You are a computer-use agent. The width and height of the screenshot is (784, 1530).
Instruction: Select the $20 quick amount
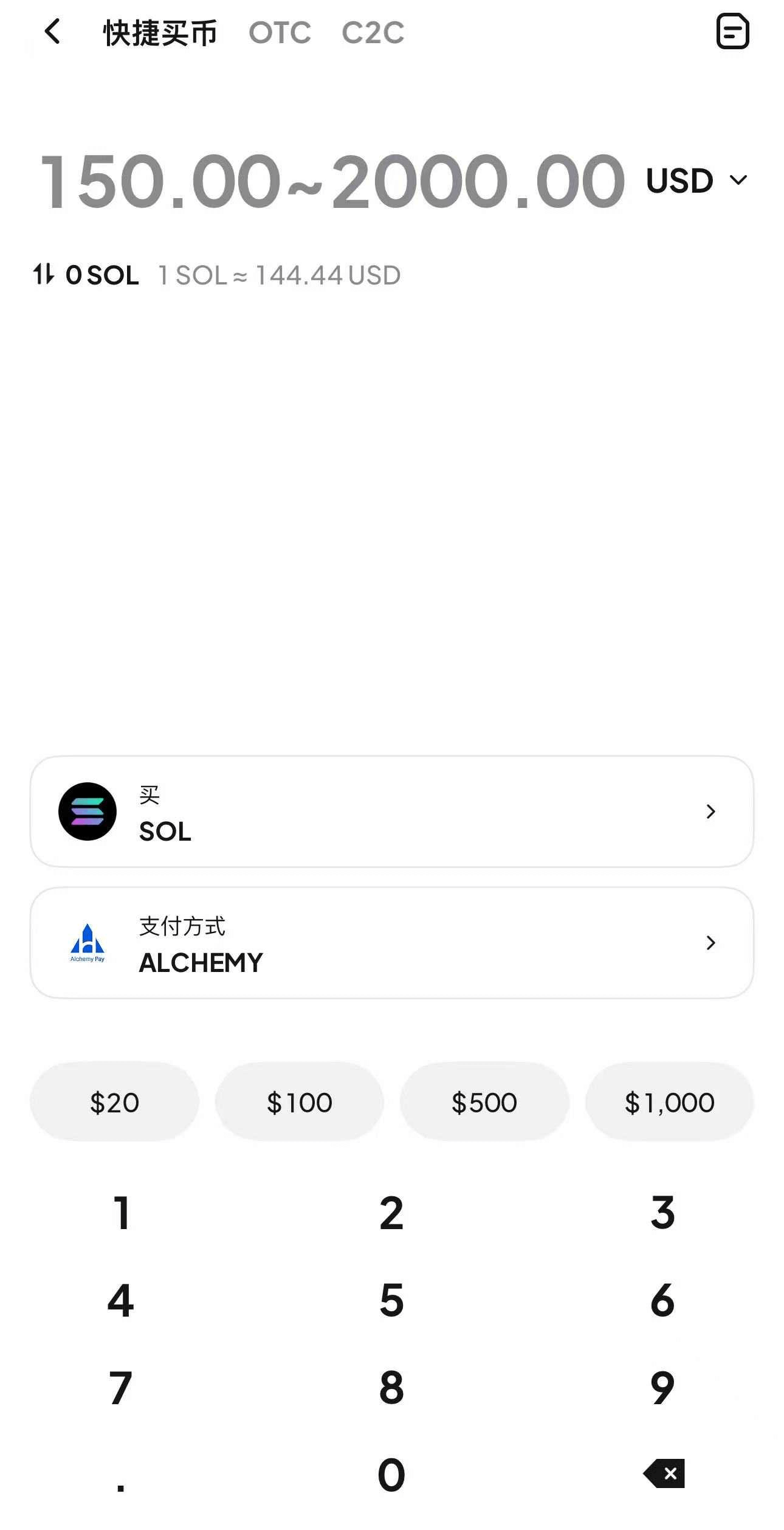tap(114, 1102)
